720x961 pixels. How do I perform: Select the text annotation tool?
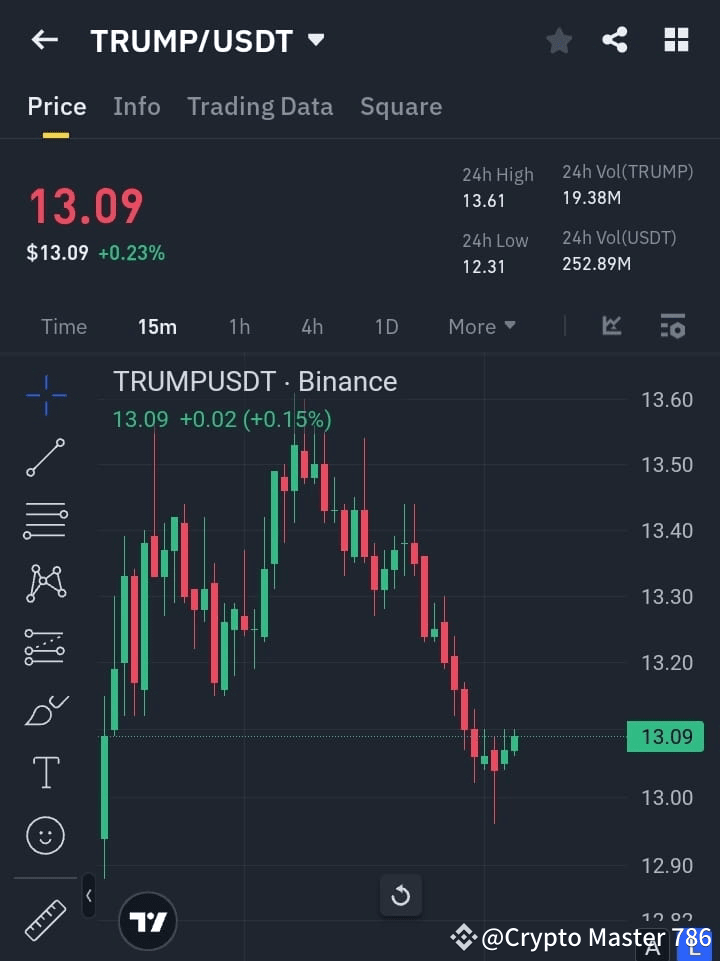[45, 772]
